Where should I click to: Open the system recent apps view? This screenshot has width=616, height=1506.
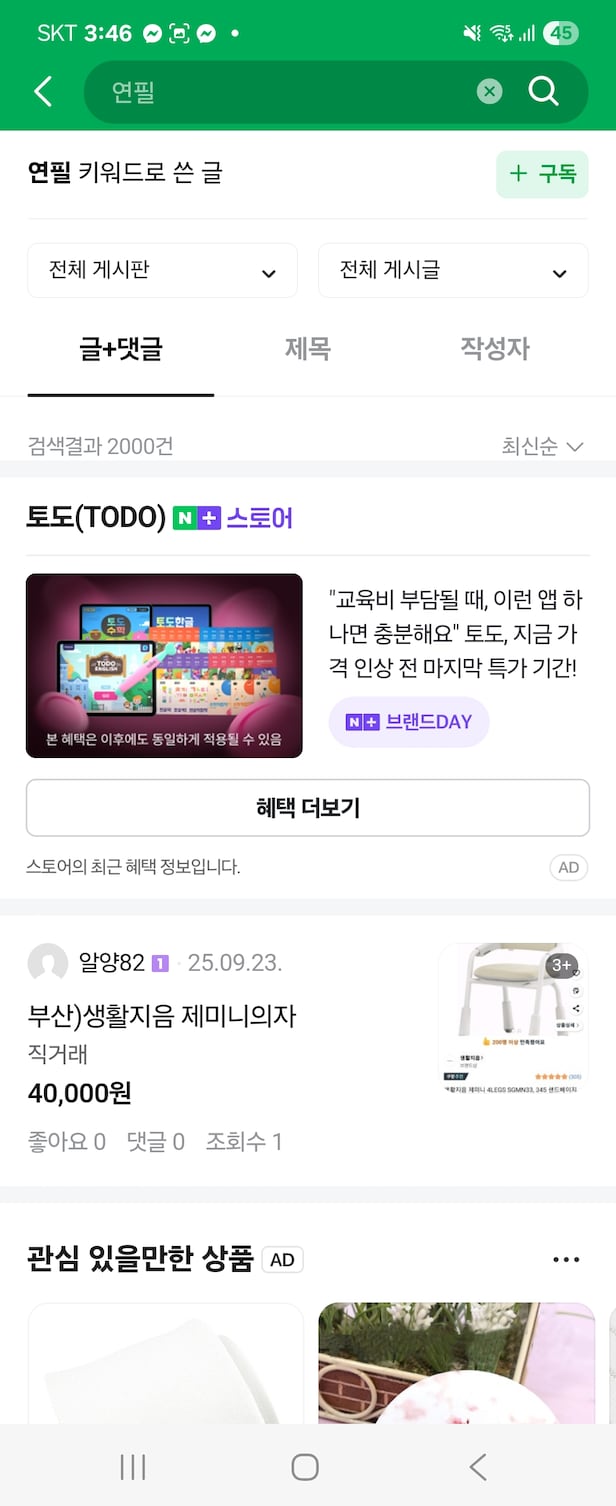[133, 1467]
